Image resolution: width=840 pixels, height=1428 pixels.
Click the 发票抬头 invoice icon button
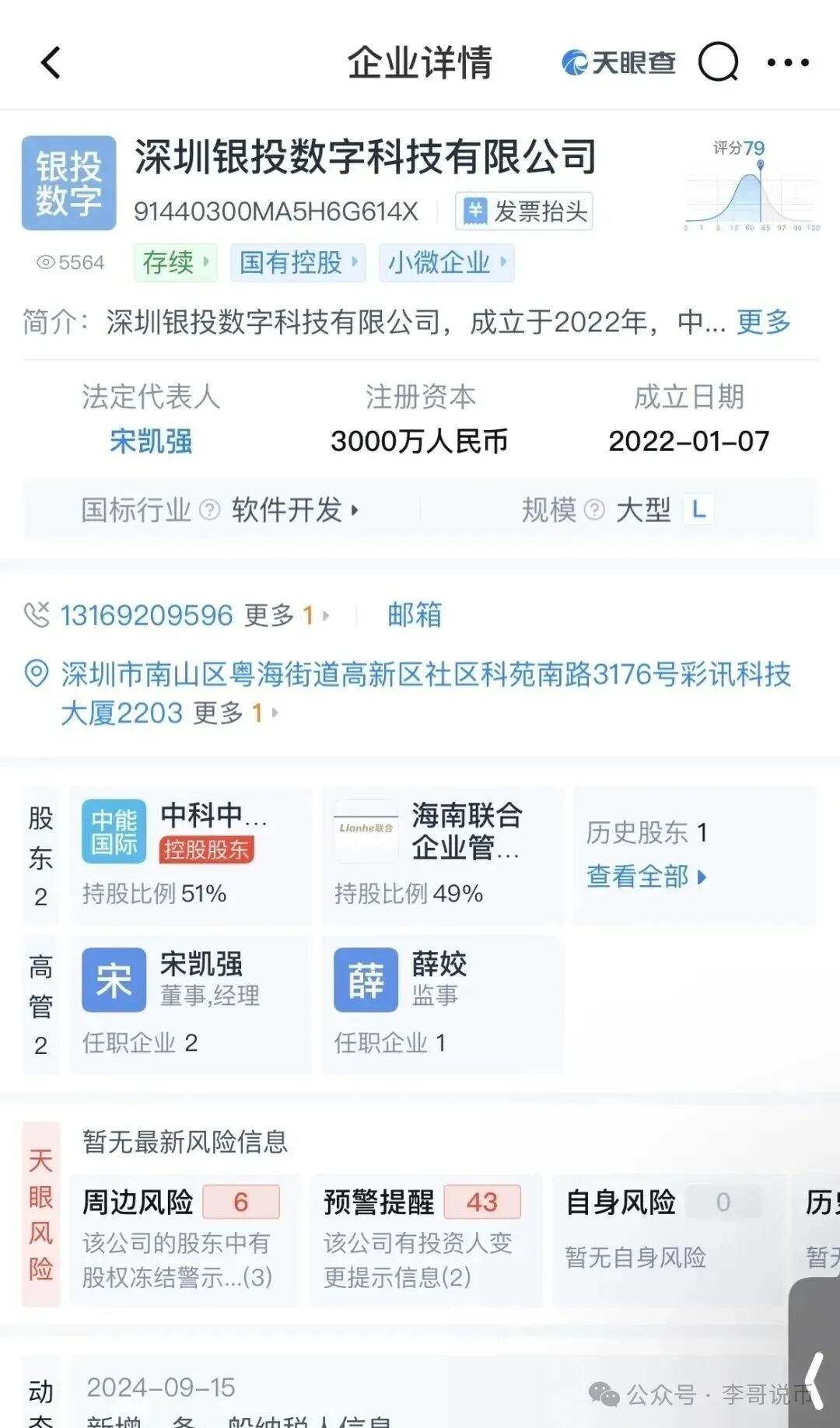point(523,211)
